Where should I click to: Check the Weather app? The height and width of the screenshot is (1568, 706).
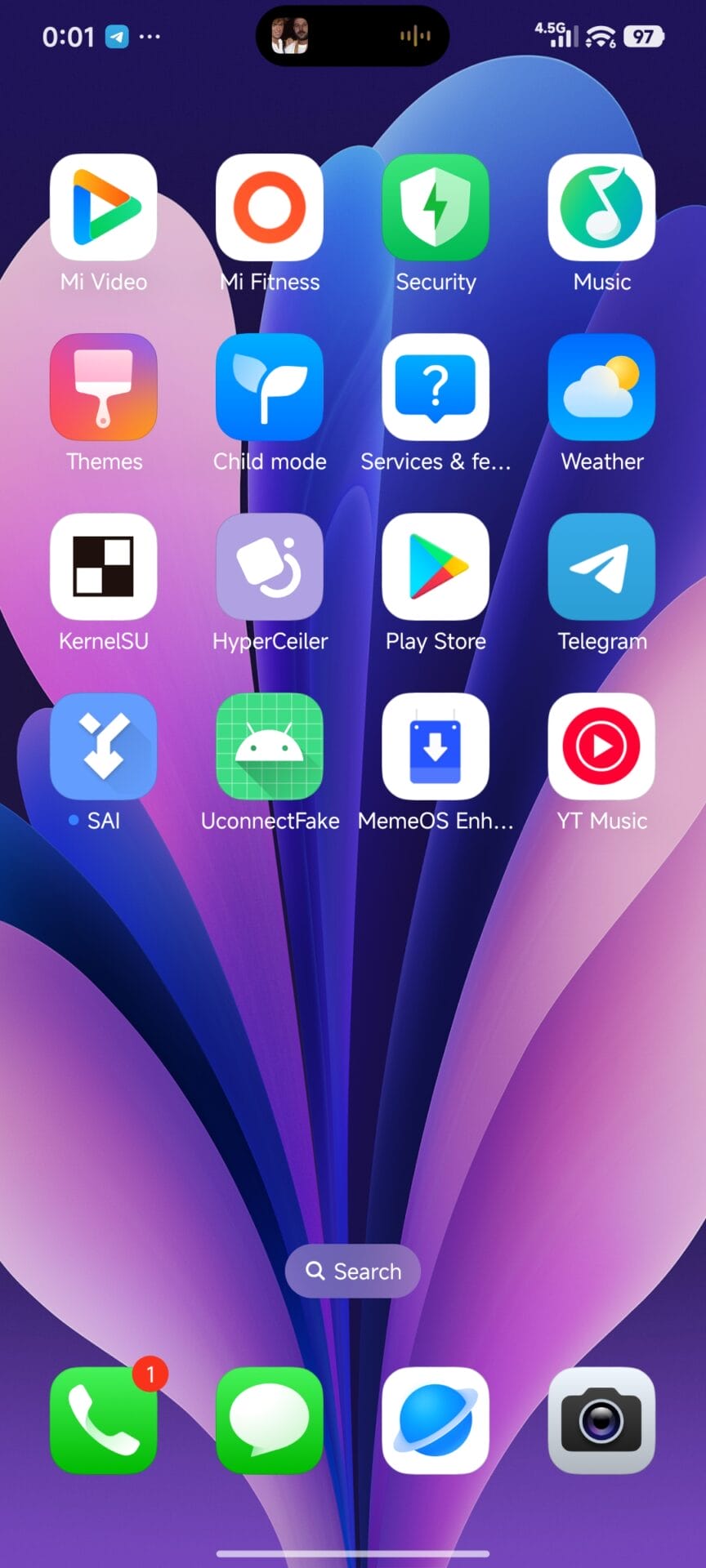(x=601, y=387)
